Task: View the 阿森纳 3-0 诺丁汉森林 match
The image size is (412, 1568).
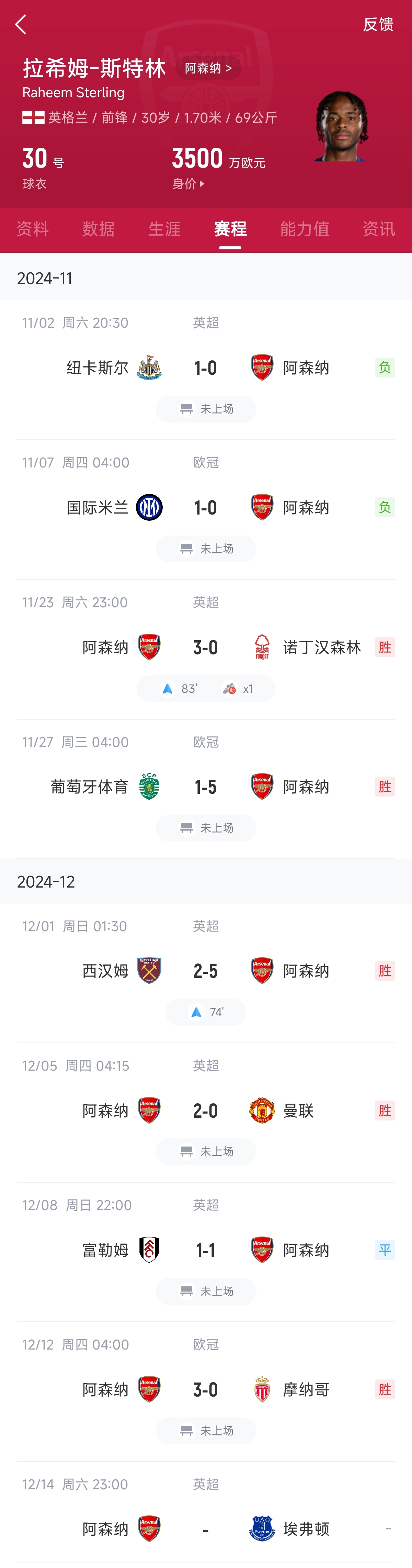Action: tap(206, 647)
